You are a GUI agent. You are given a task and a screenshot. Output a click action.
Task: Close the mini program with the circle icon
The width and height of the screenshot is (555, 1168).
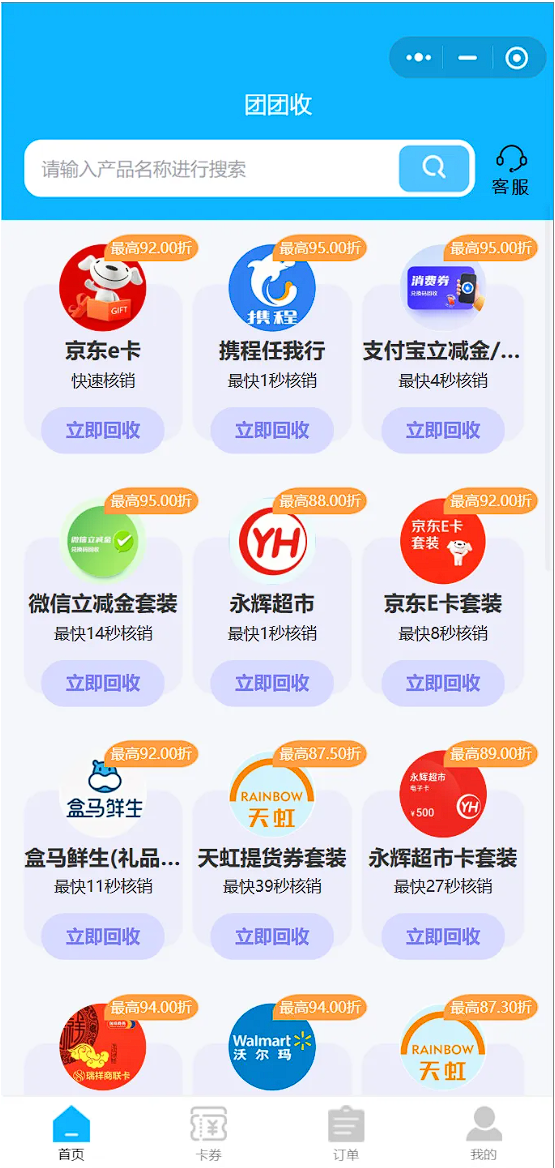pyautogui.click(x=516, y=57)
